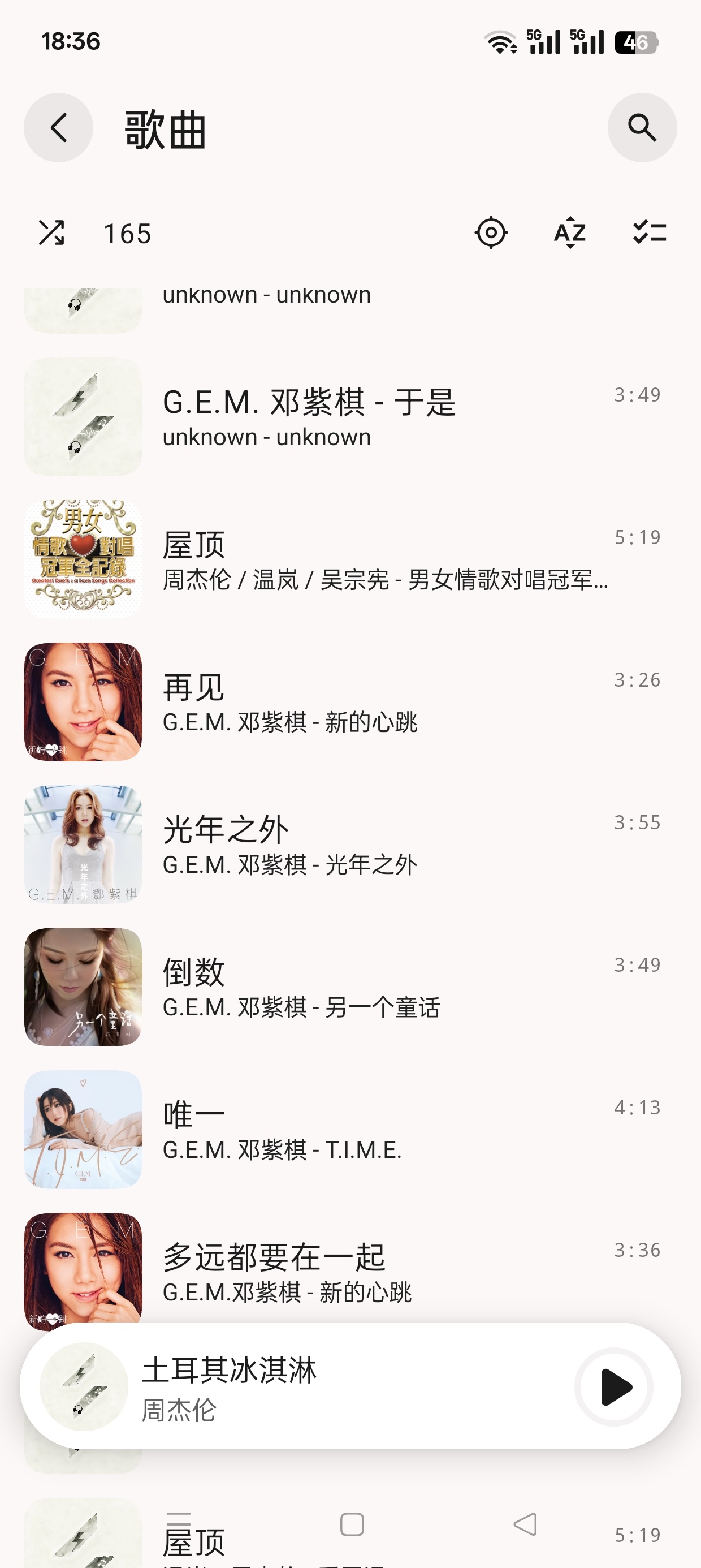This screenshot has width=701, height=1568.
Task: Tap the system home button
Action: click(x=352, y=1525)
